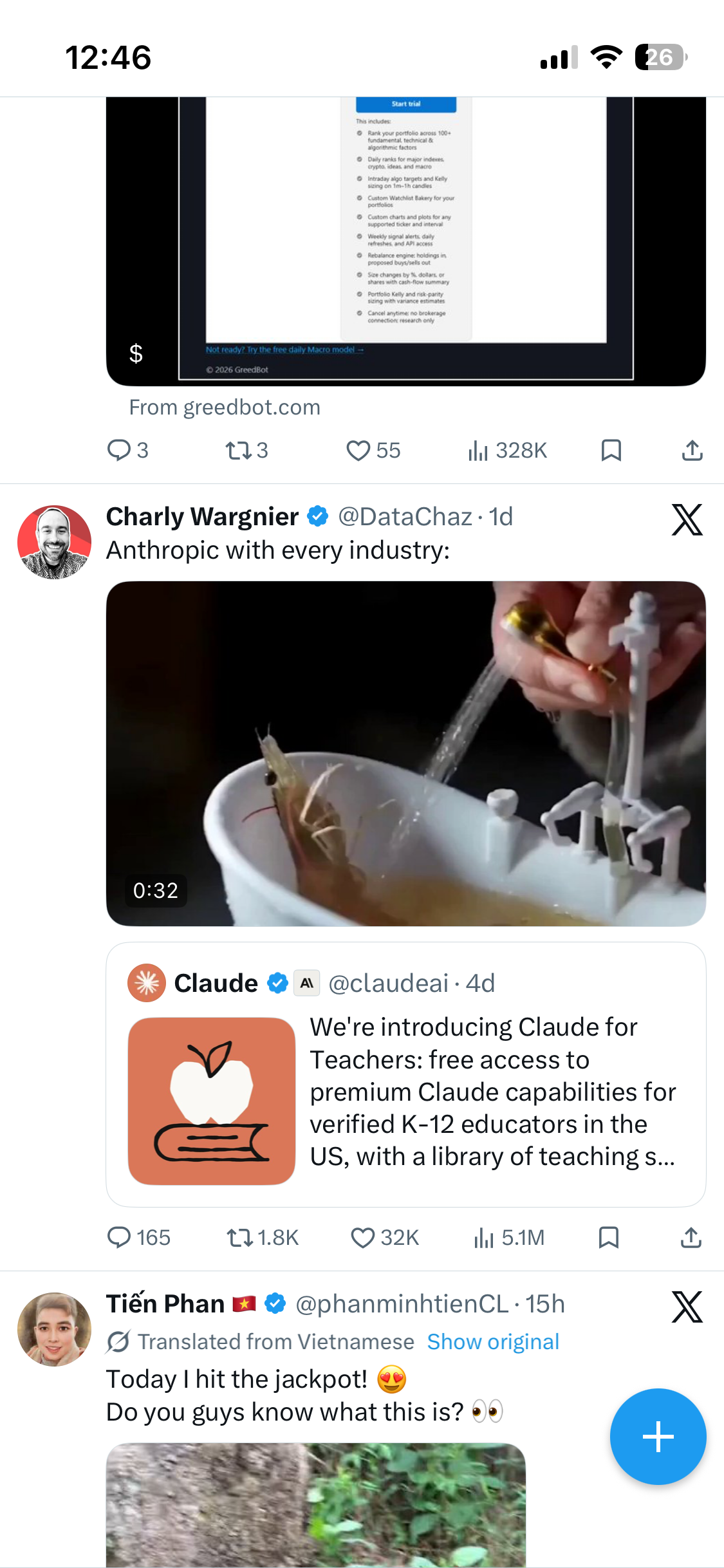The height and width of the screenshot is (1568, 724).
Task: Bookmark the greedbot.com post
Action: (611, 451)
